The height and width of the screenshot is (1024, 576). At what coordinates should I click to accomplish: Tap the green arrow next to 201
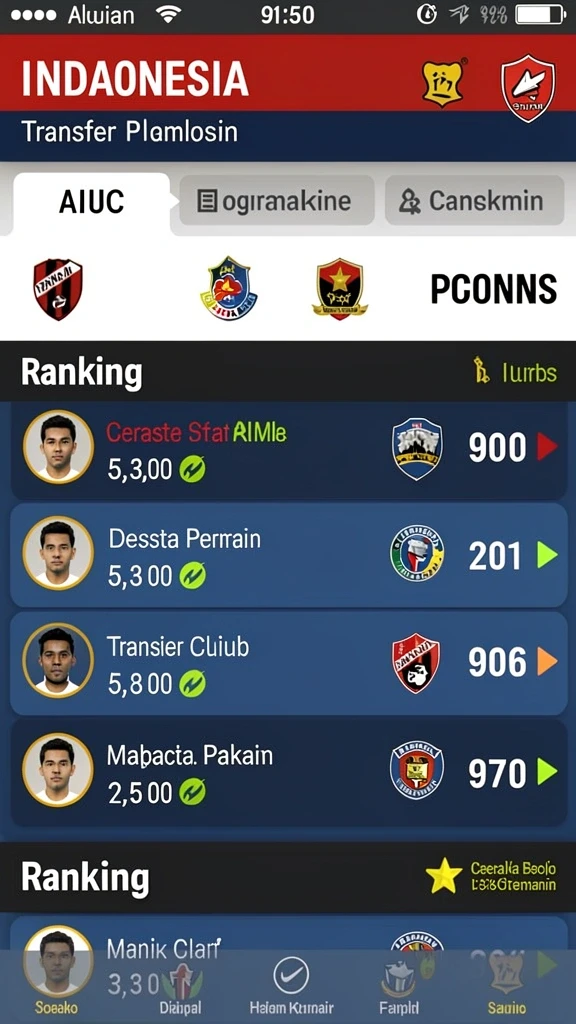pos(547,555)
